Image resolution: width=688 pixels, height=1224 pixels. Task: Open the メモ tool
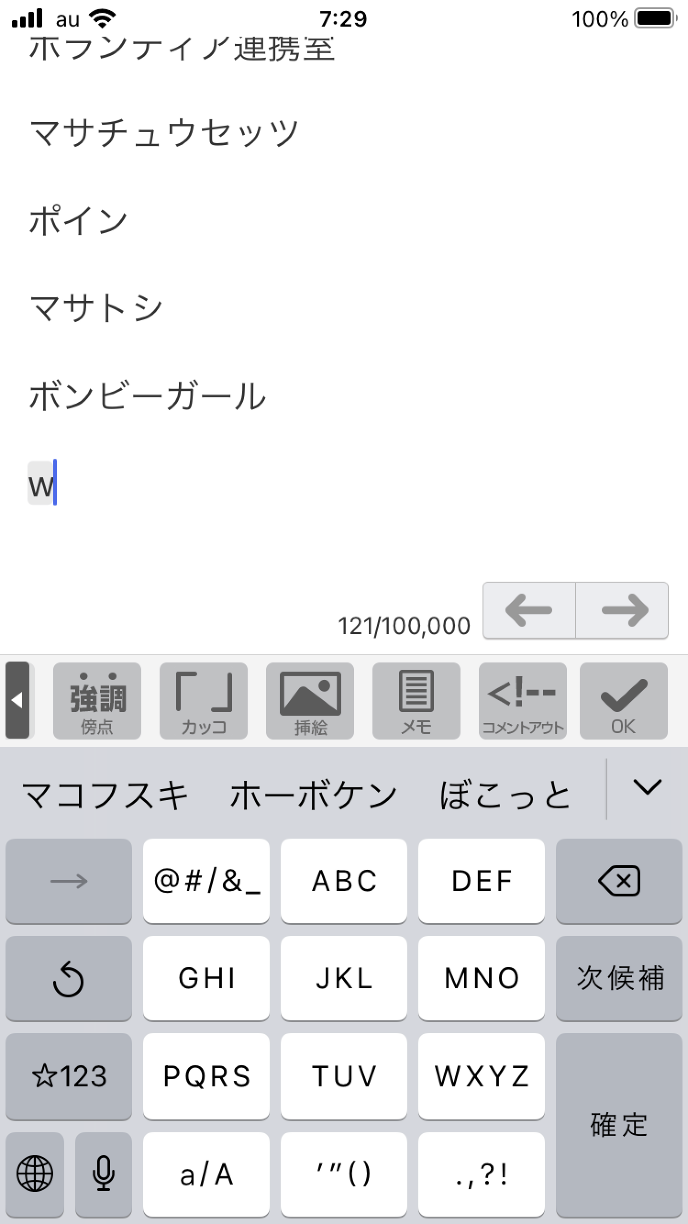coord(416,701)
